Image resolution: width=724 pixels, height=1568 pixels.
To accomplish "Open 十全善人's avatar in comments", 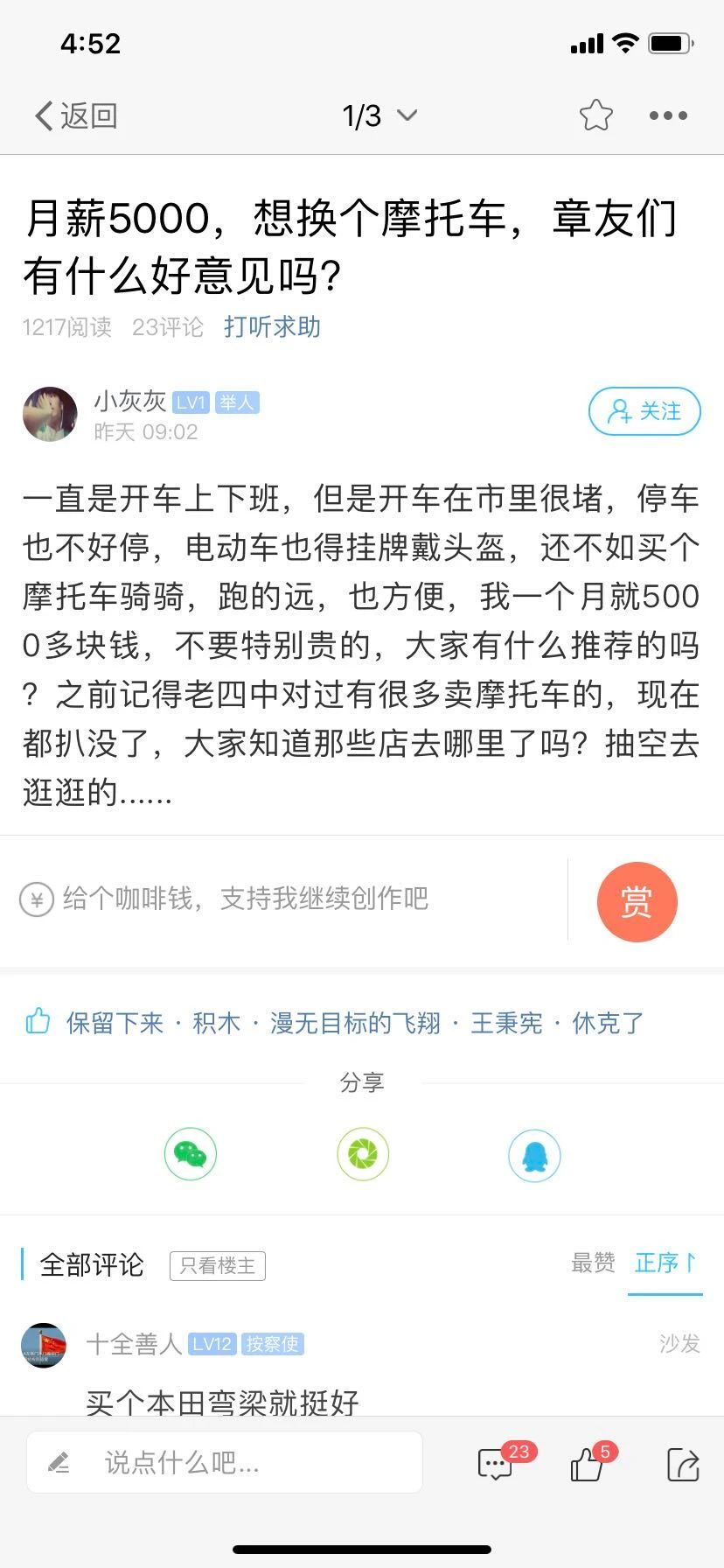I will pyautogui.click(x=44, y=1345).
